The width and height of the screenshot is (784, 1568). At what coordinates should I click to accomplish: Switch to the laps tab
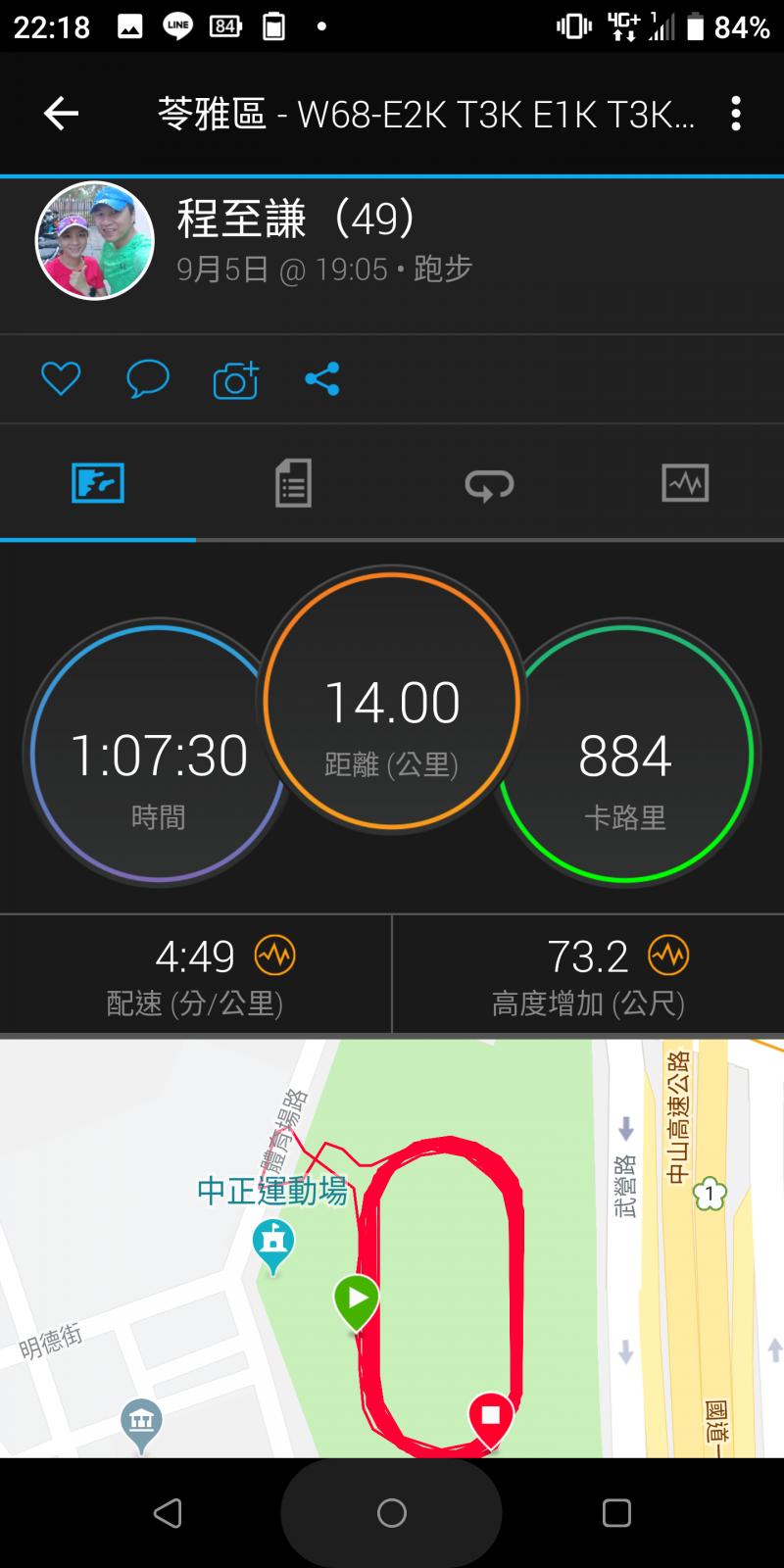click(489, 484)
